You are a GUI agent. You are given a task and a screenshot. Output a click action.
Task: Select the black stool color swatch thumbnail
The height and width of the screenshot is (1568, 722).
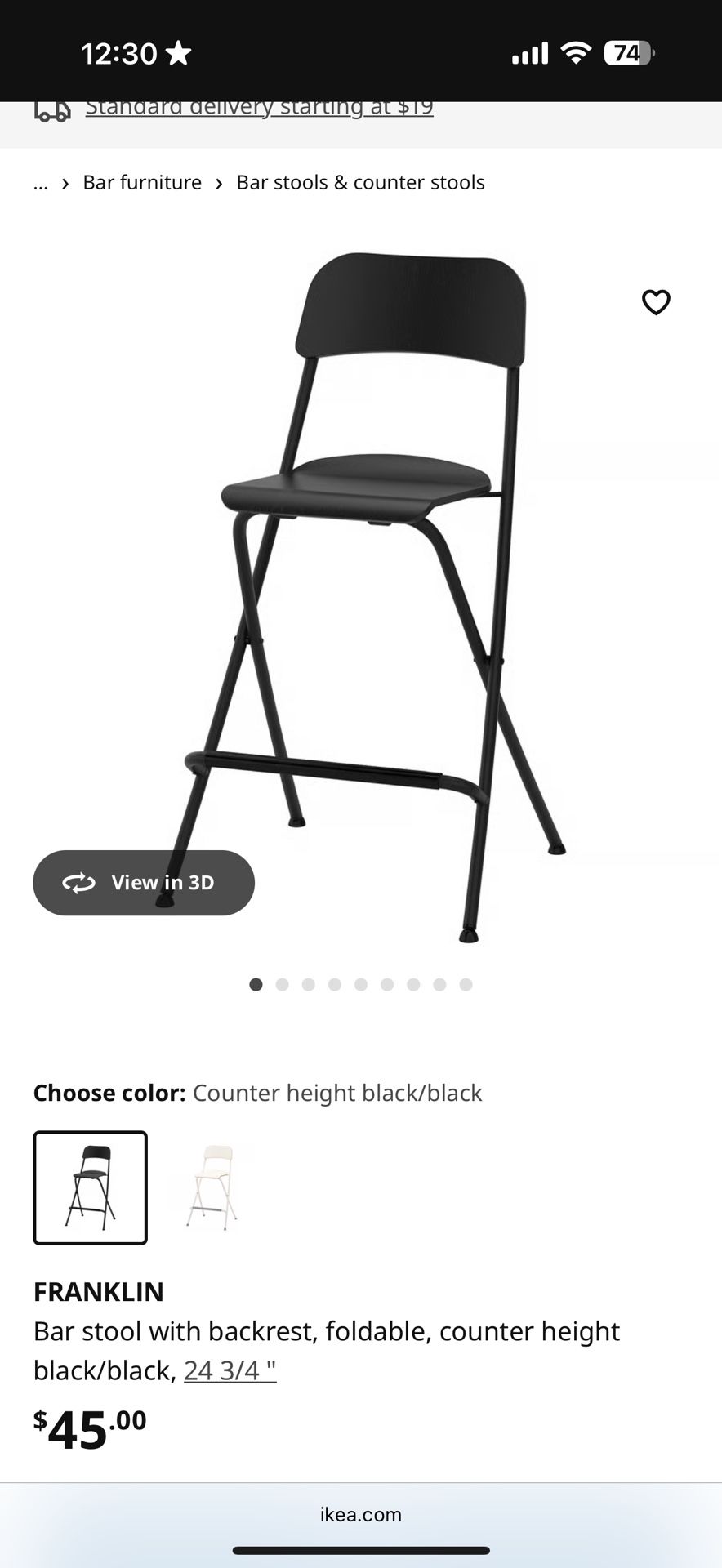coord(90,1187)
